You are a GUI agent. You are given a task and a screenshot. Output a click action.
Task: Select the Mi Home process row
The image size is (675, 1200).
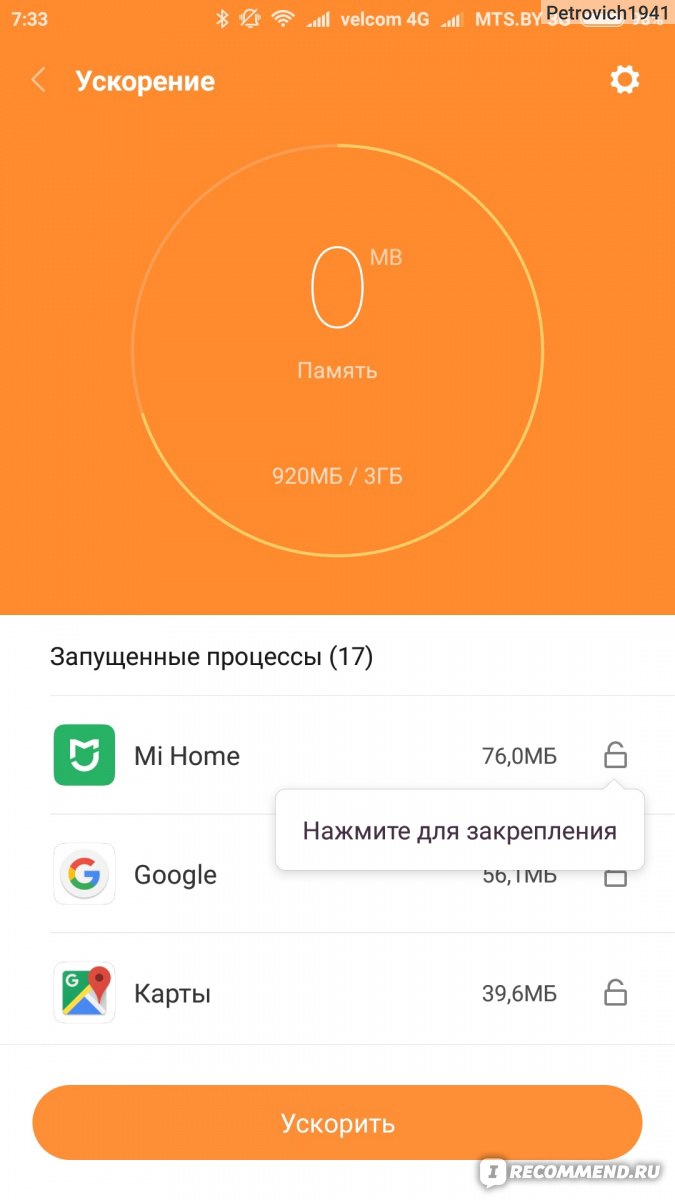(337, 755)
